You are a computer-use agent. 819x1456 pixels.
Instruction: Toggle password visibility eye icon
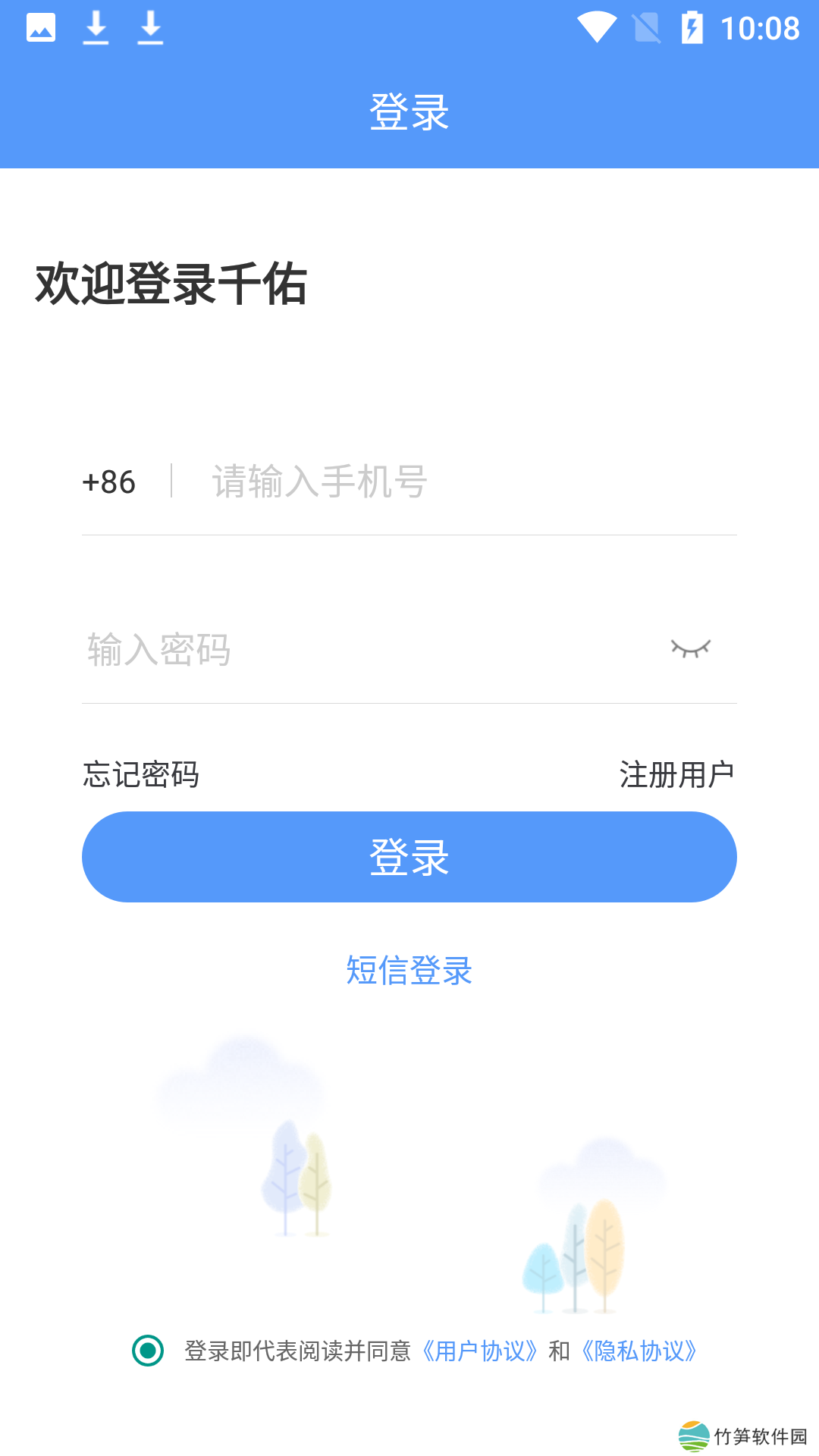pos(690,649)
